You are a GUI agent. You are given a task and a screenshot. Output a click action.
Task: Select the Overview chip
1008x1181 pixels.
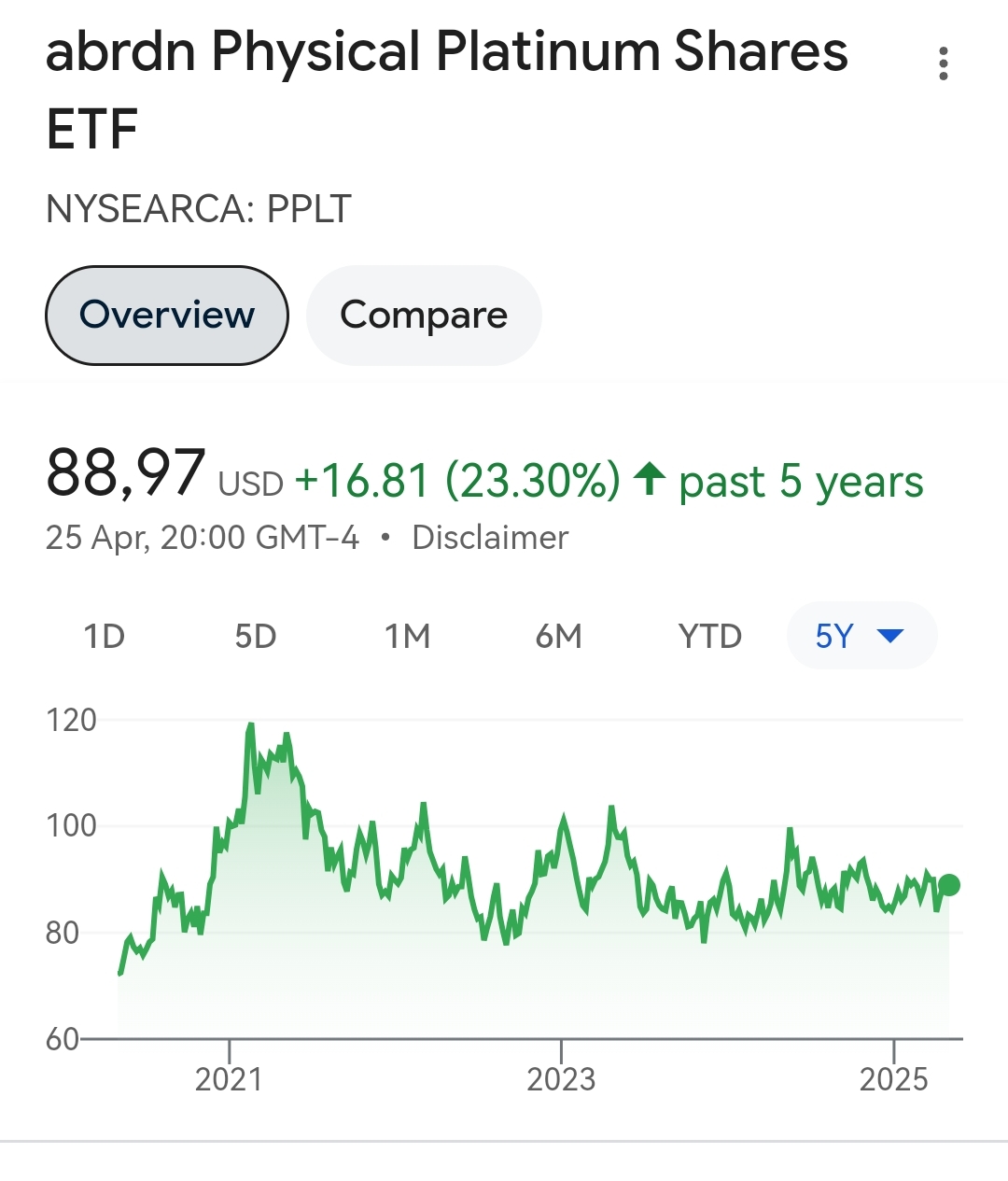167,316
